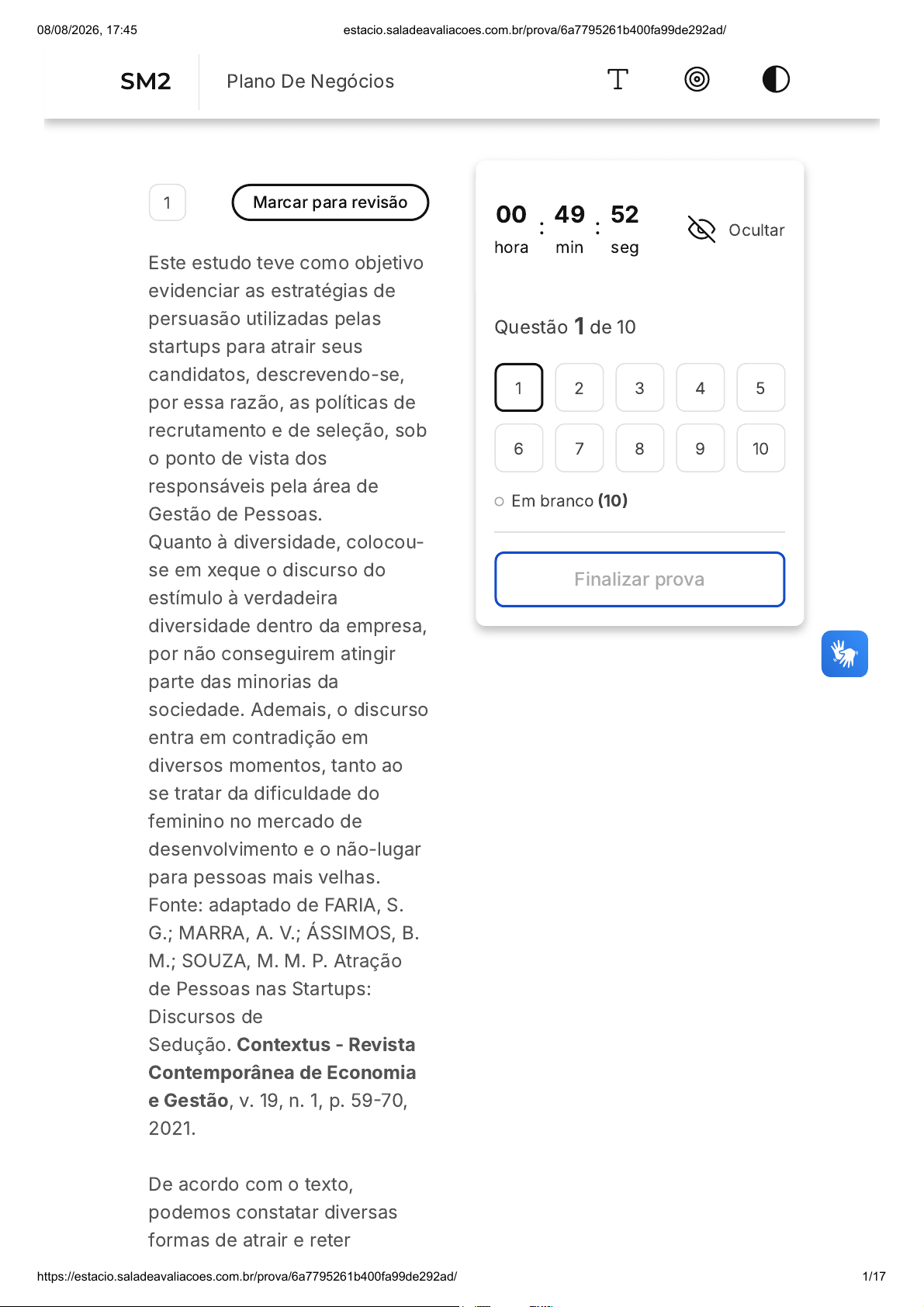
Task: Open question 6
Action: pyautogui.click(x=519, y=448)
